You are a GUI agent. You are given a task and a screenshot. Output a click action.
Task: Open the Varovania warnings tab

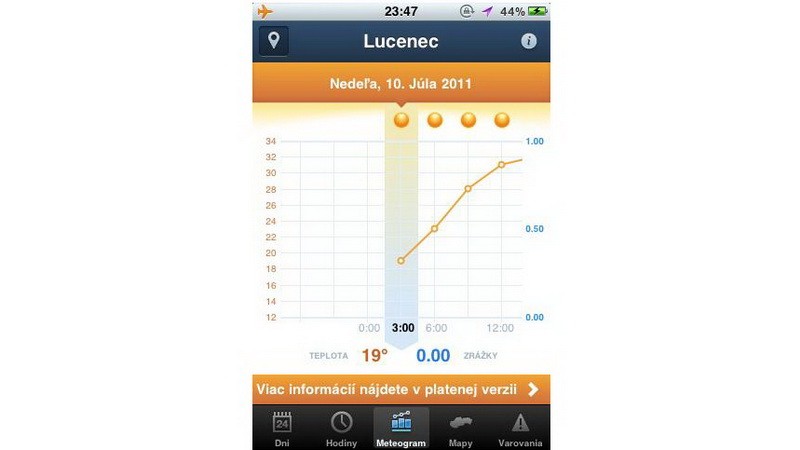point(519,428)
